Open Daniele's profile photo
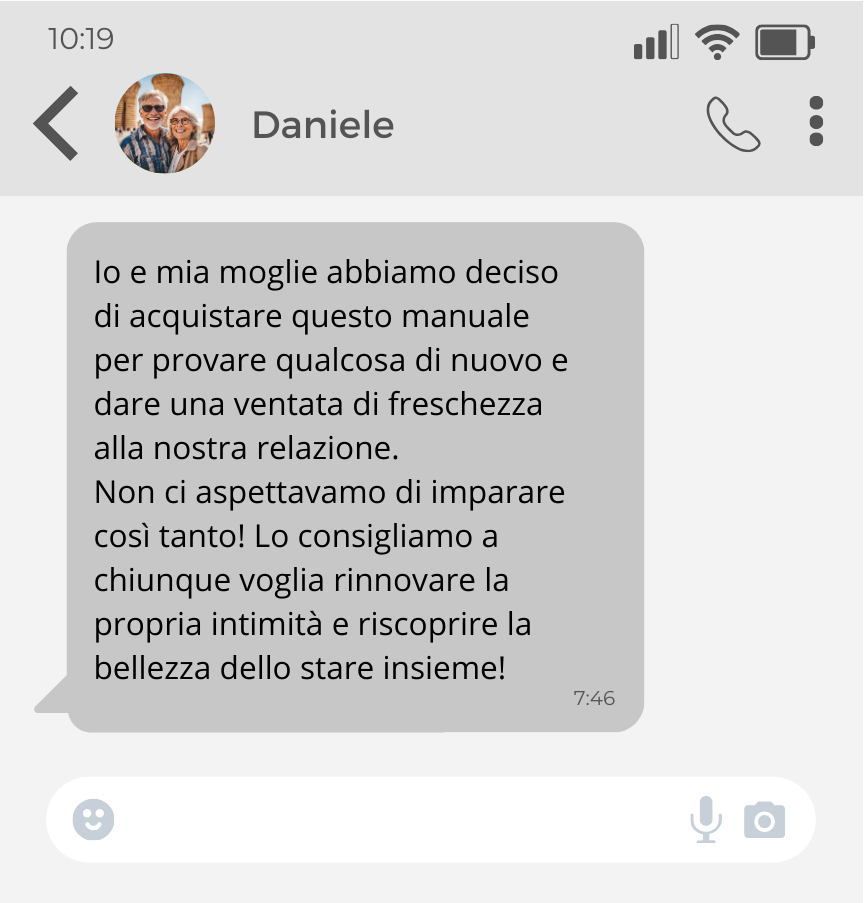This screenshot has width=864, height=903. pyautogui.click(x=164, y=123)
